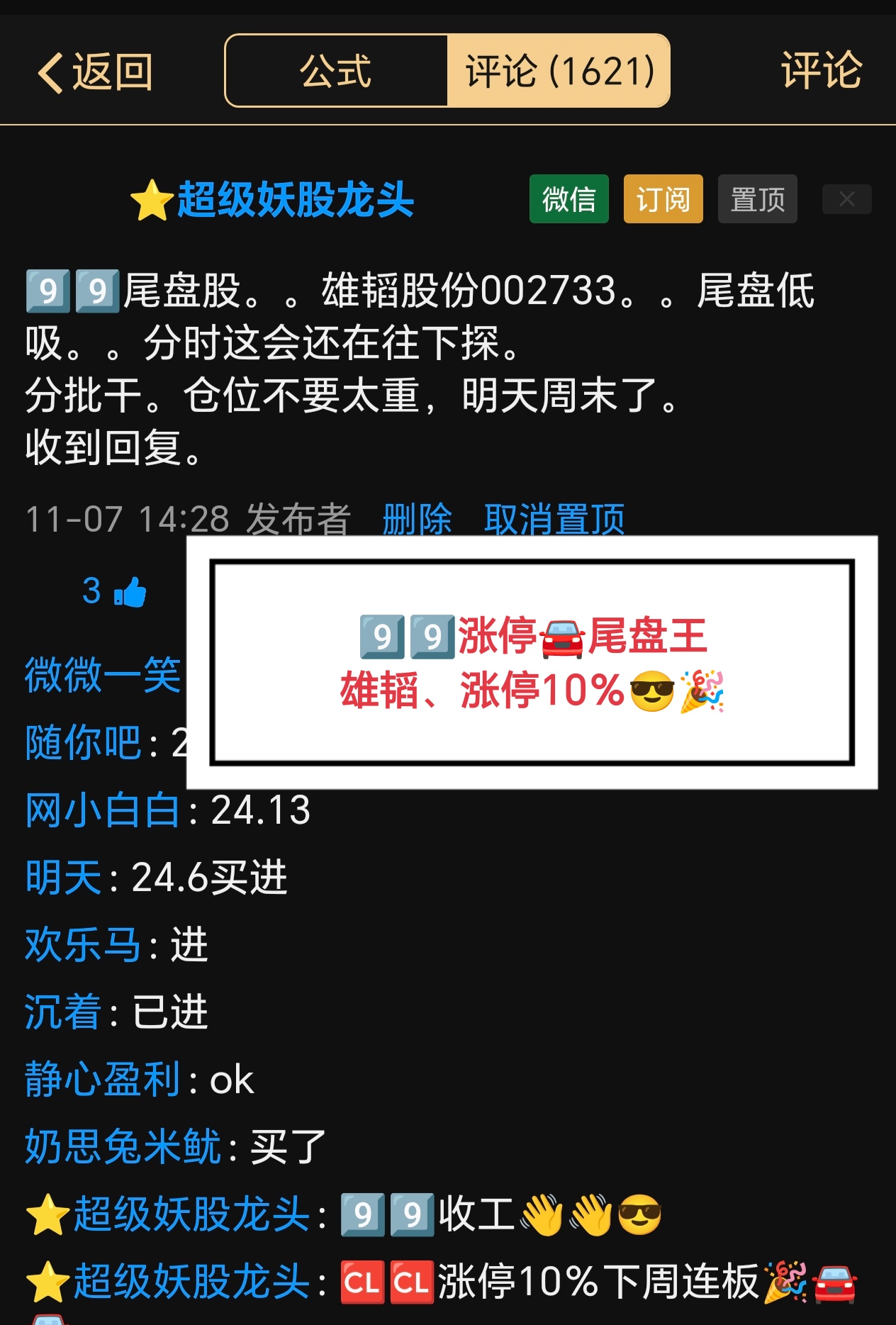Open 评论 at top right

pyautogui.click(x=821, y=71)
